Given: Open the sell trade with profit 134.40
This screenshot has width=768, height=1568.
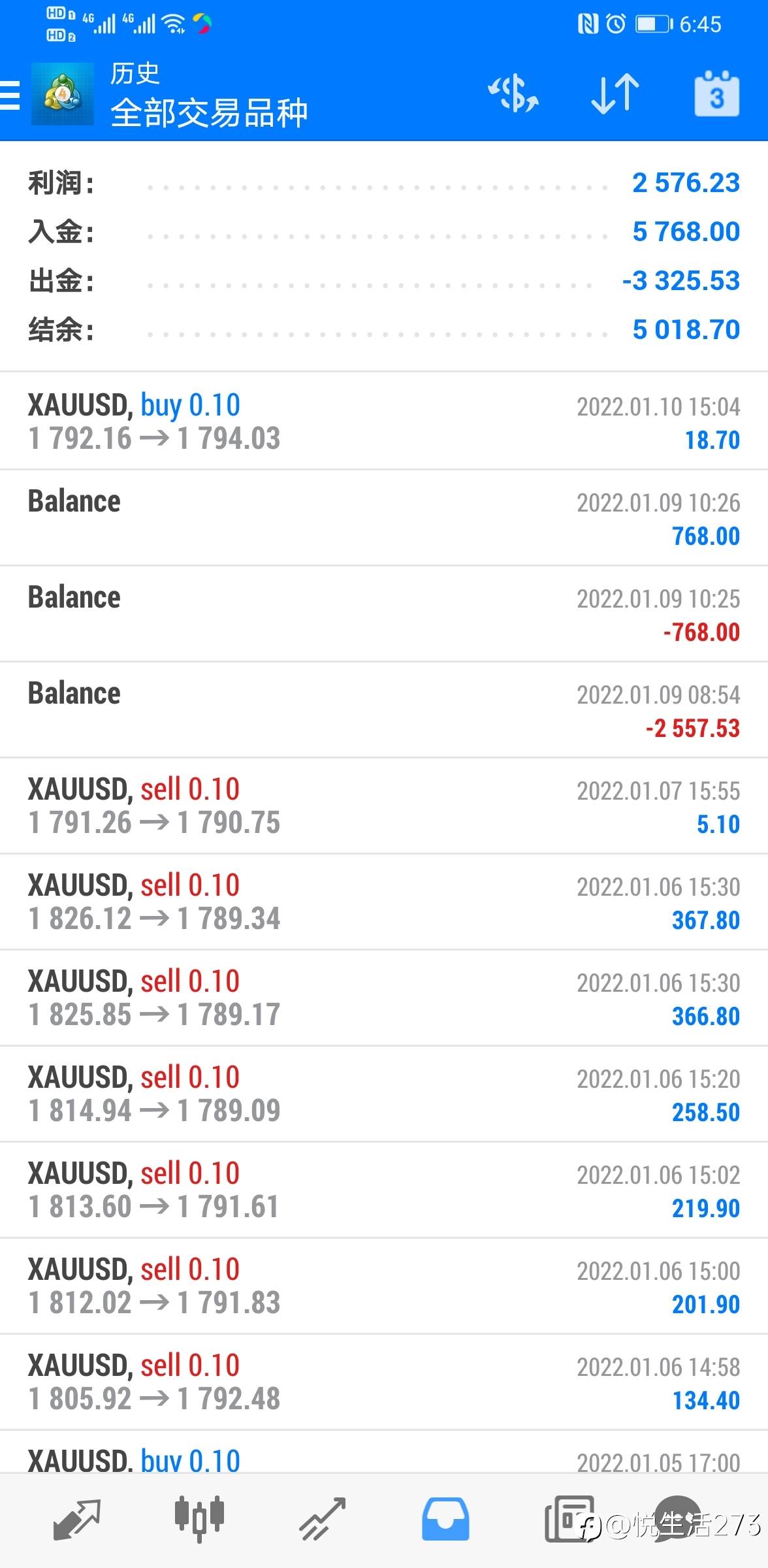Looking at the screenshot, I should pos(384,1382).
